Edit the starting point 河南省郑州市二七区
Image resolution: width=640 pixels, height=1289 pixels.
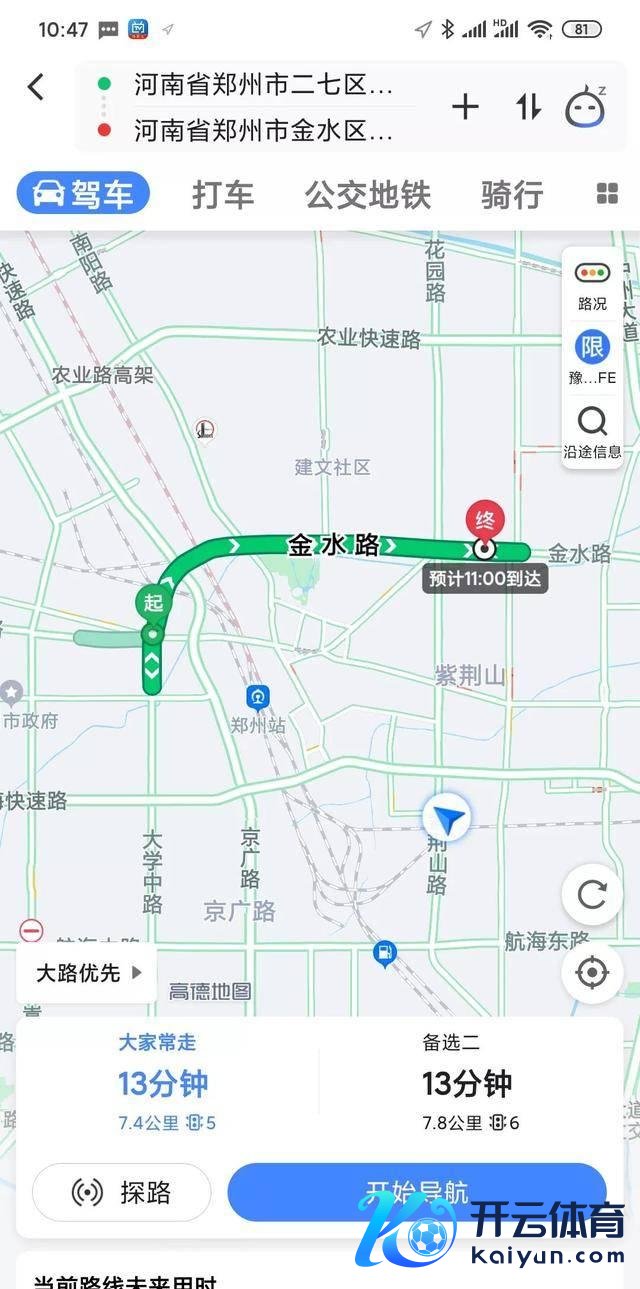click(262, 84)
